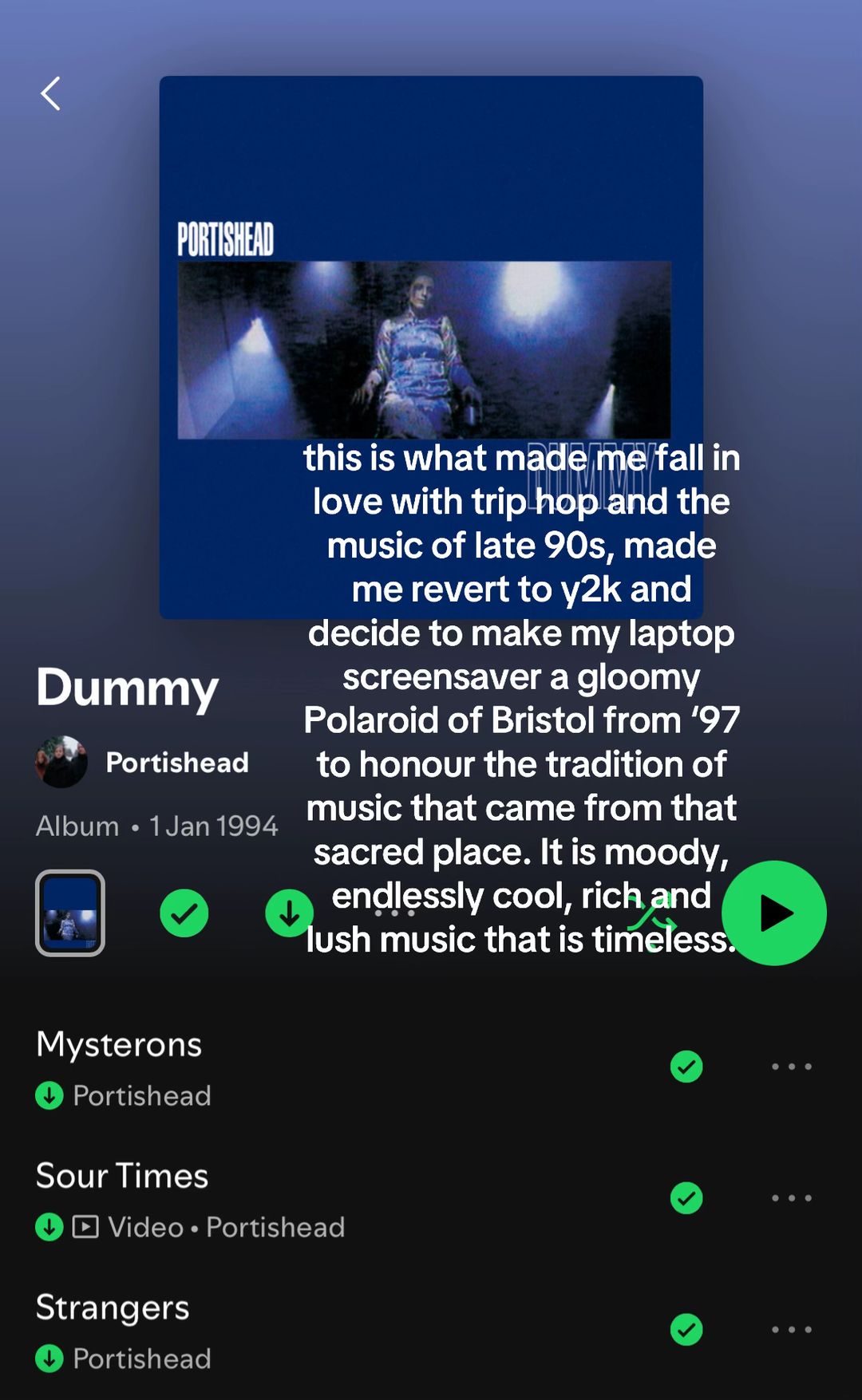Remove Dummy from your library via the checkmark
The width and height of the screenshot is (862, 1400).
pos(184,913)
